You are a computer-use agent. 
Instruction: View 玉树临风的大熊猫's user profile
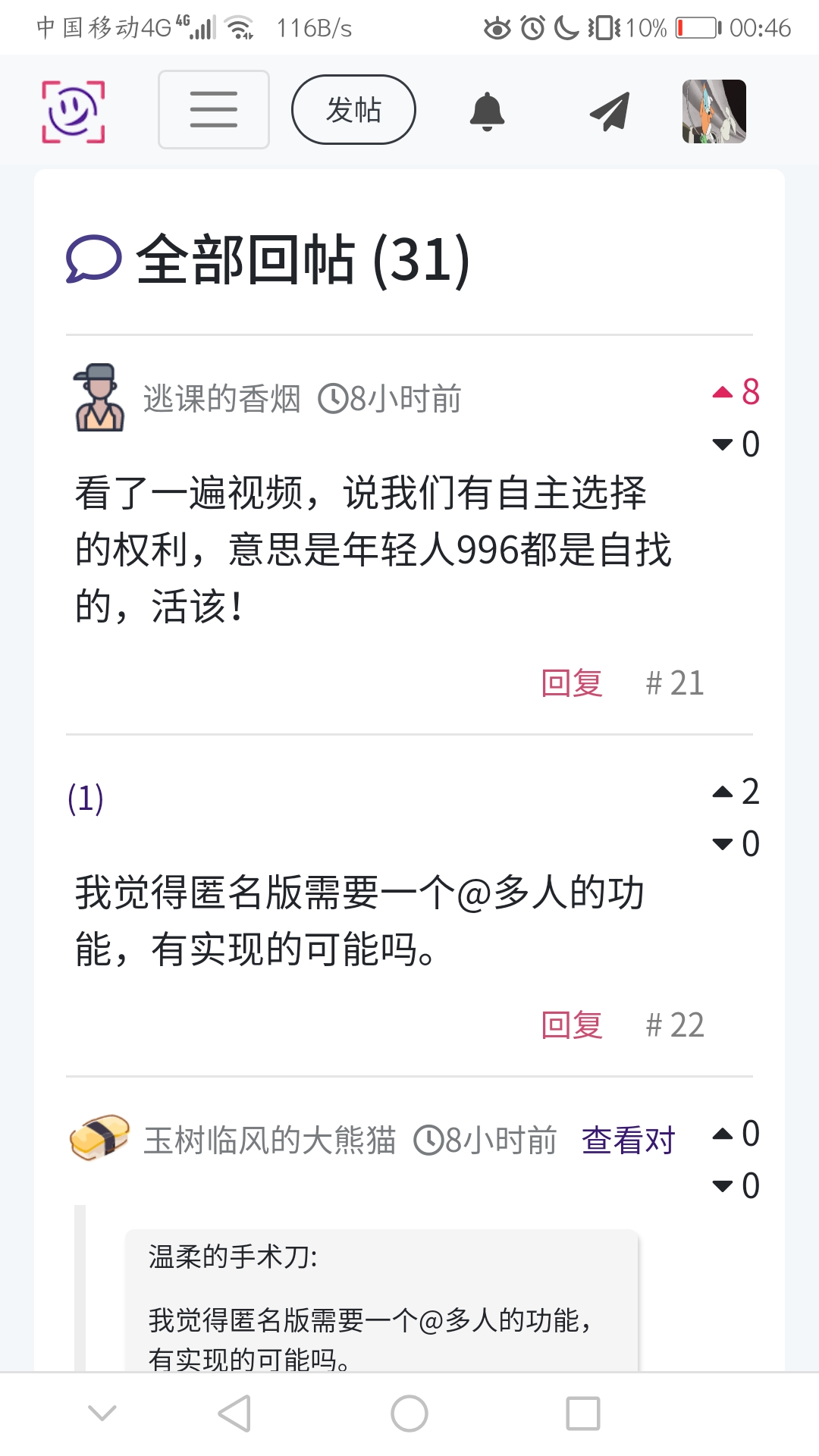coord(270,1141)
